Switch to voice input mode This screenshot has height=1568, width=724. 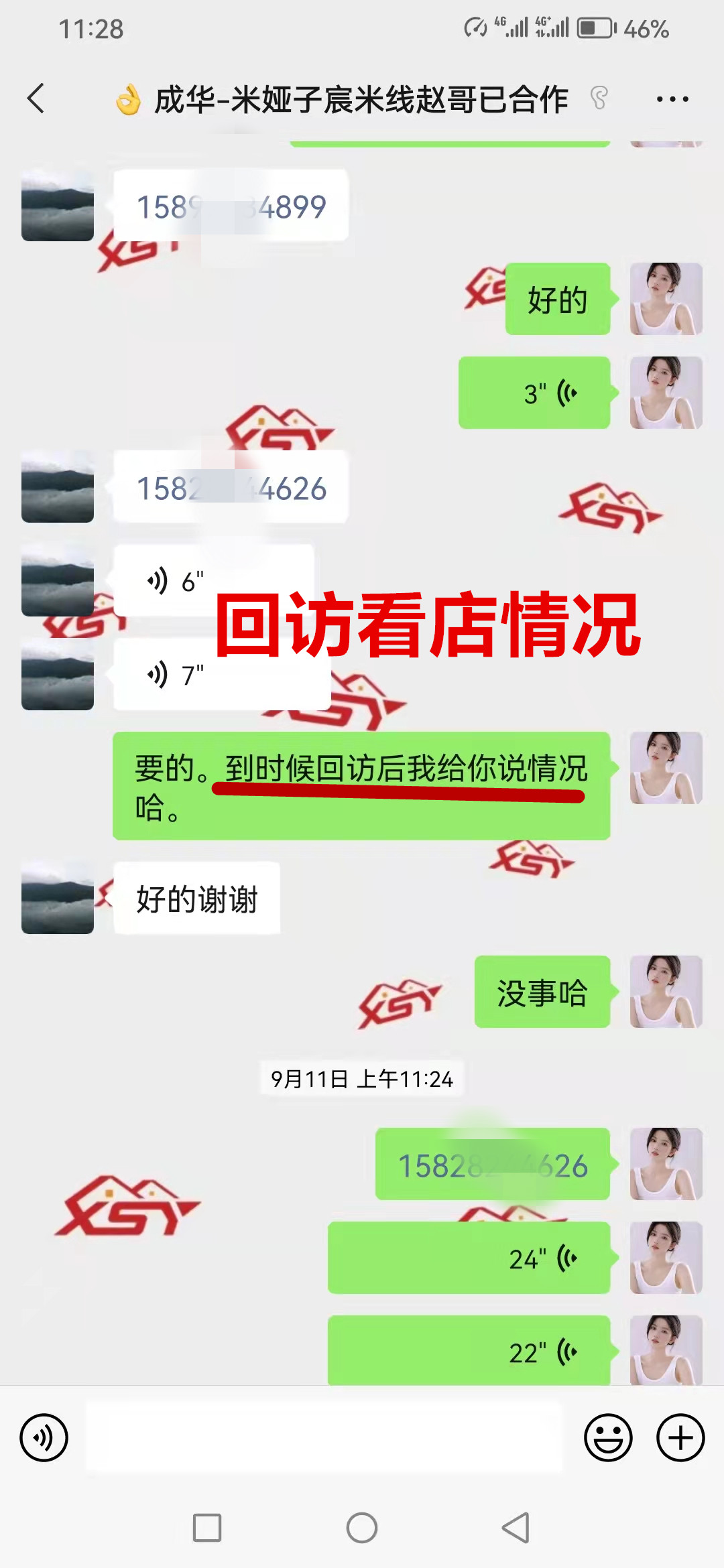click(x=44, y=1437)
